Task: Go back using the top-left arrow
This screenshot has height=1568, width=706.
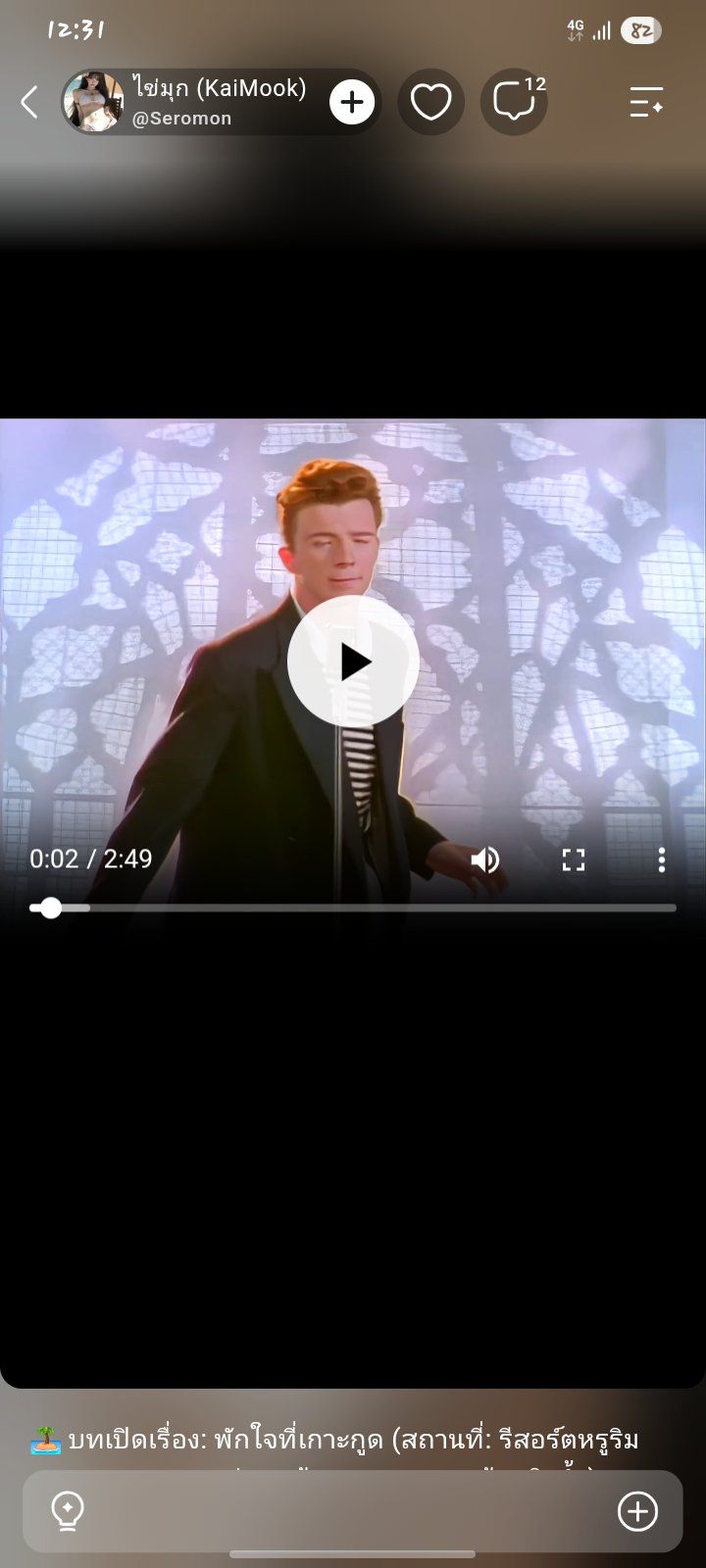Action: click(29, 102)
